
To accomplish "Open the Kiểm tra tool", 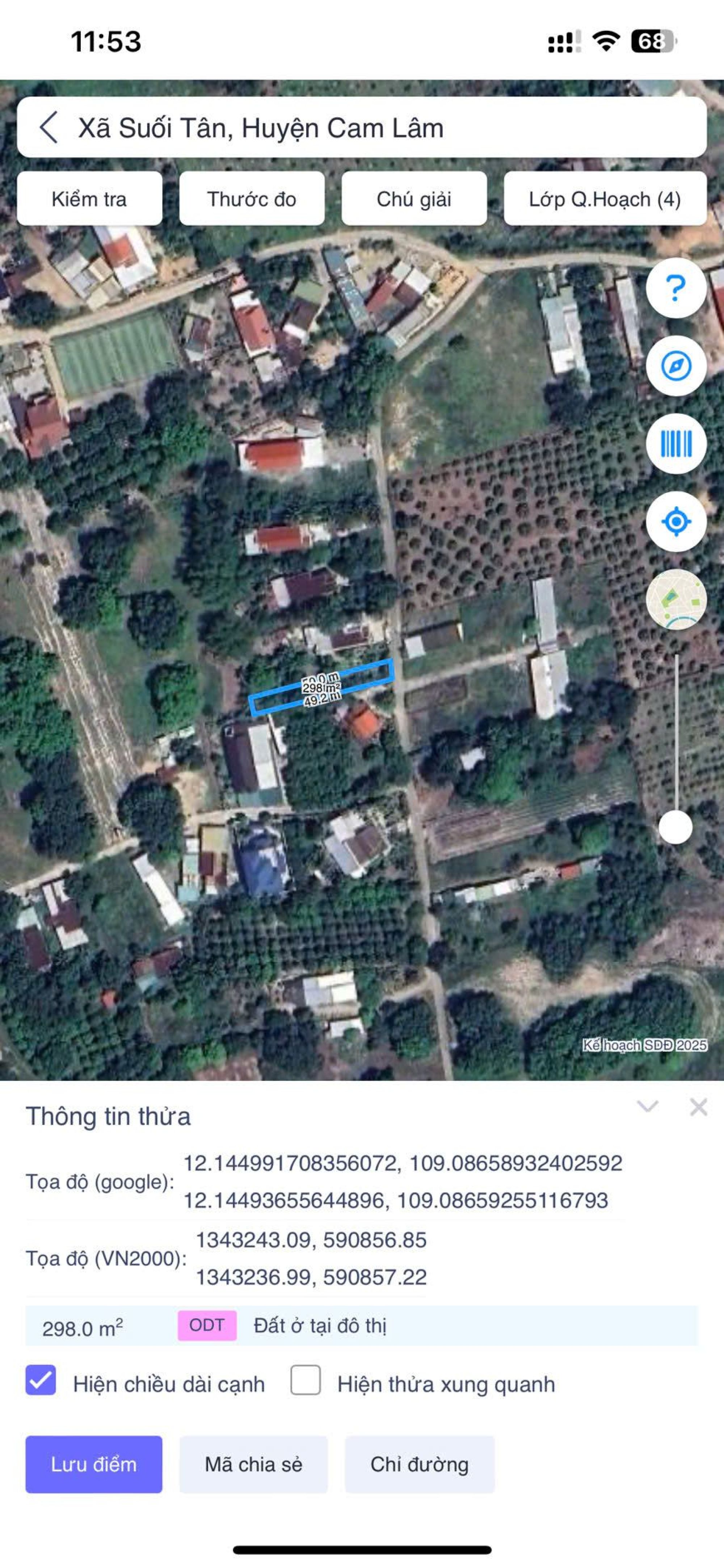I will 89,199.
